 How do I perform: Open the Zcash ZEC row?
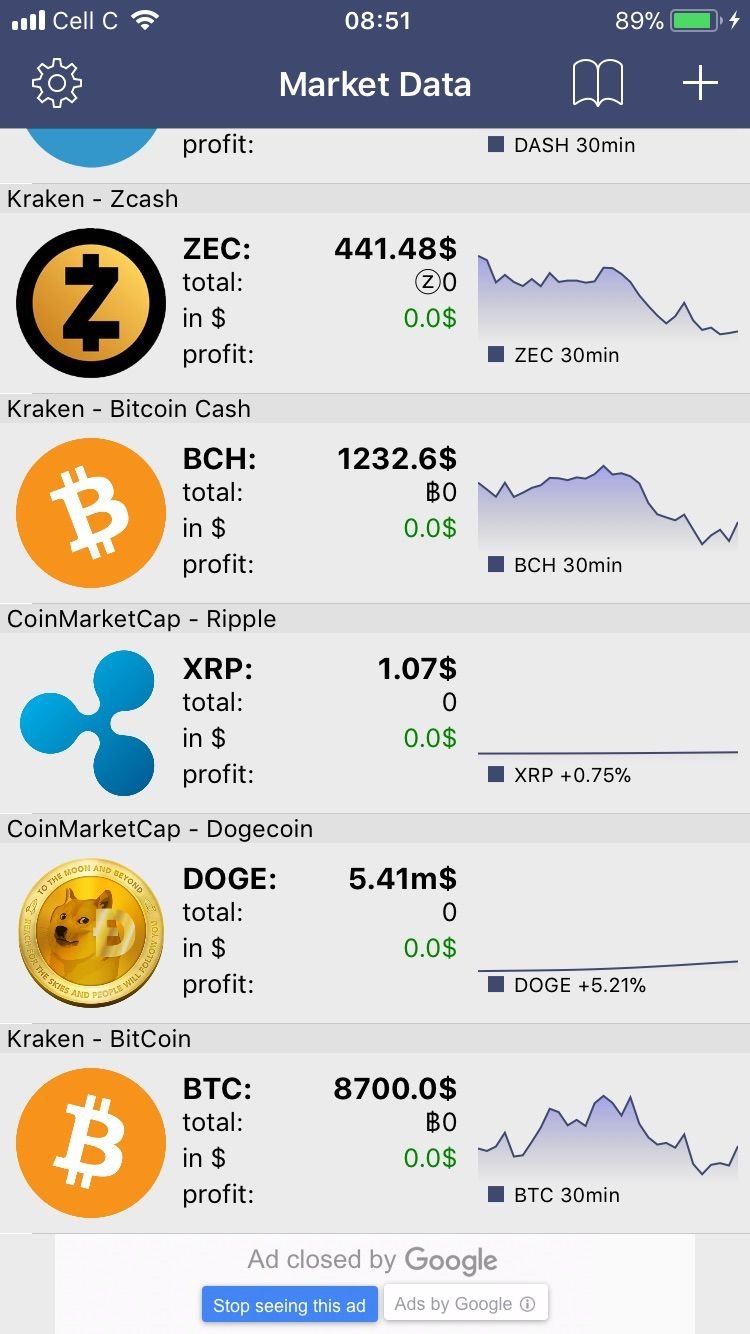pos(375,302)
